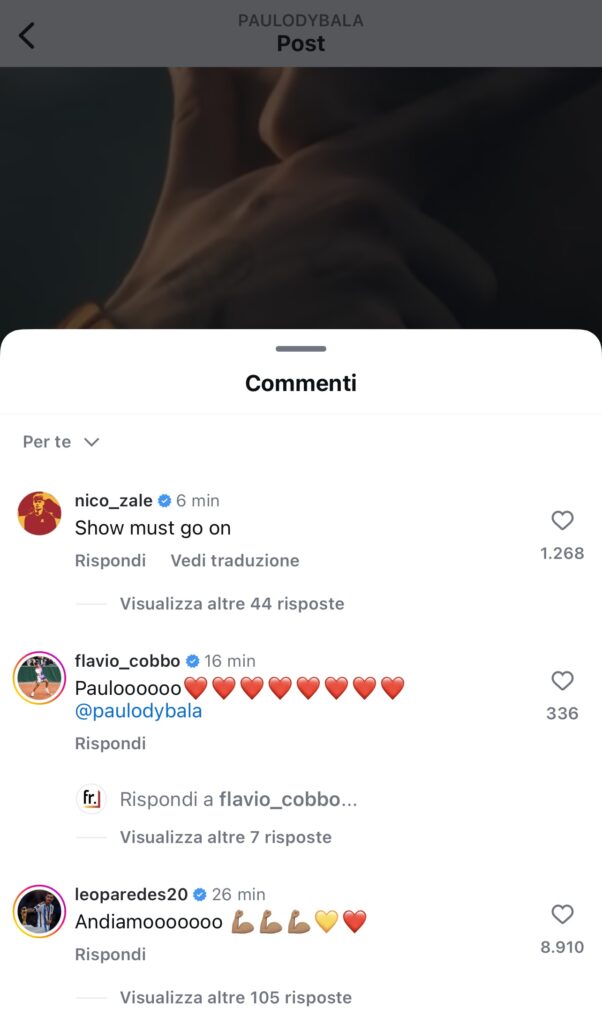602x1024 pixels.
Task: Open the leoparedes20 username
Action: pos(131,894)
